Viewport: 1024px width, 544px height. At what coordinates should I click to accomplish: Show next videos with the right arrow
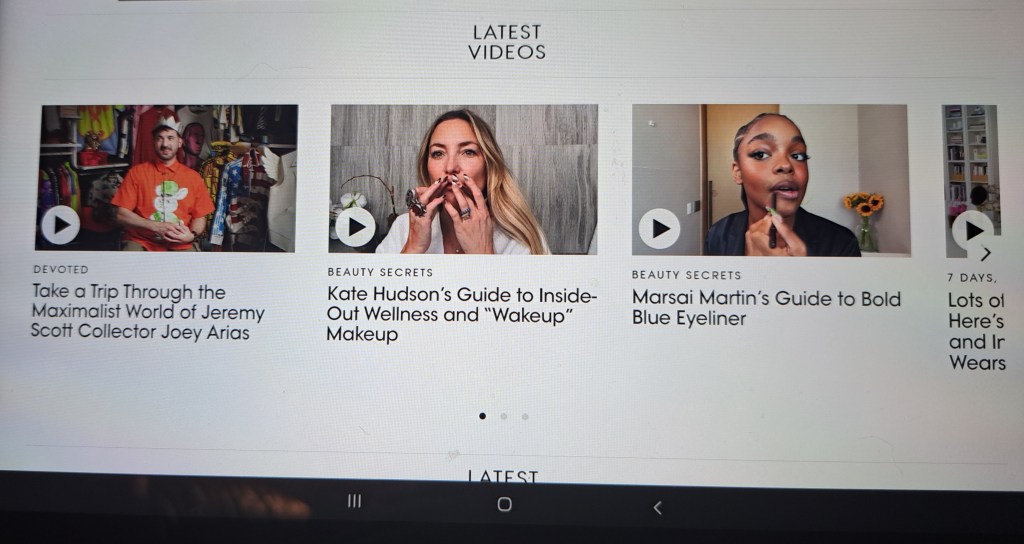pos(986,254)
